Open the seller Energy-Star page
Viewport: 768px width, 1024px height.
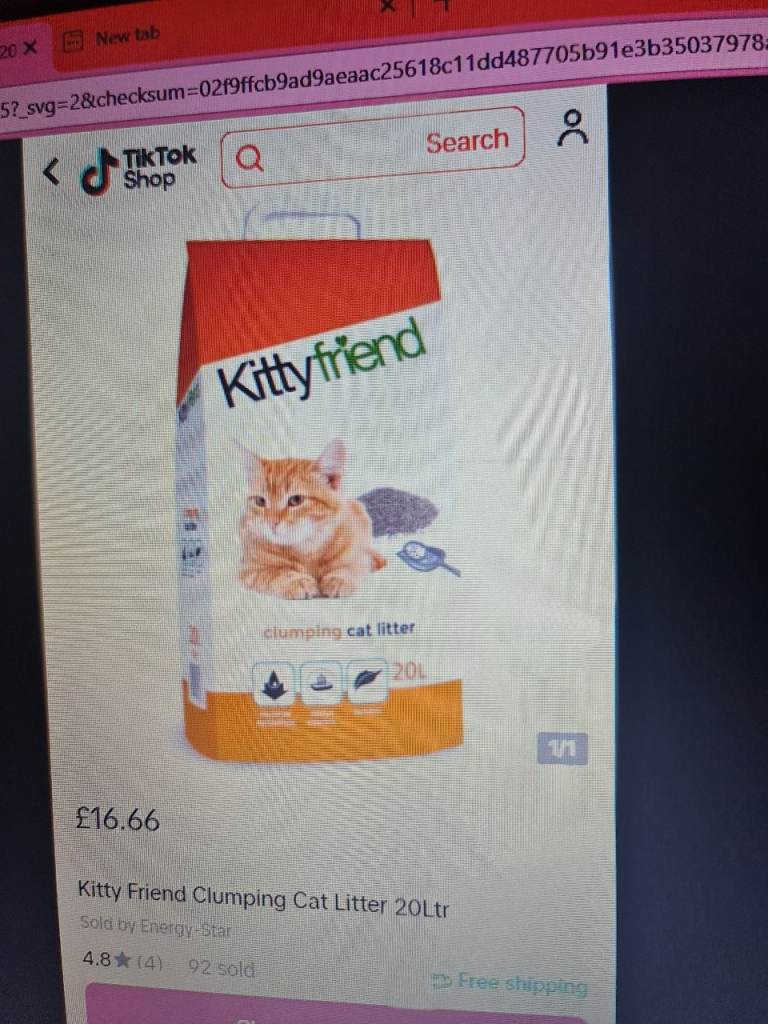pyautogui.click(x=185, y=928)
